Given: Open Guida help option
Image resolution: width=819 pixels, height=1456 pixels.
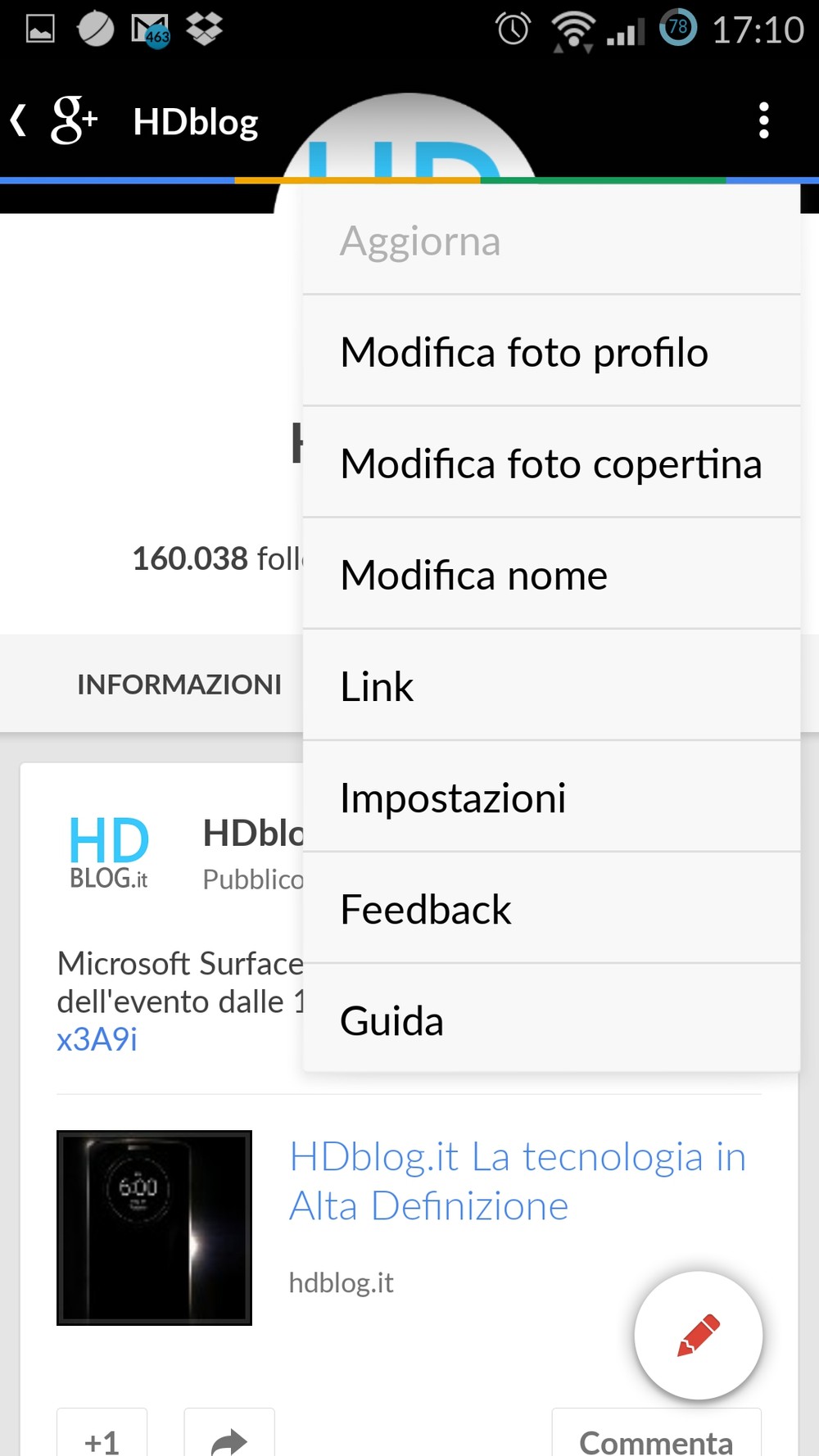Looking at the screenshot, I should coord(551,1020).
